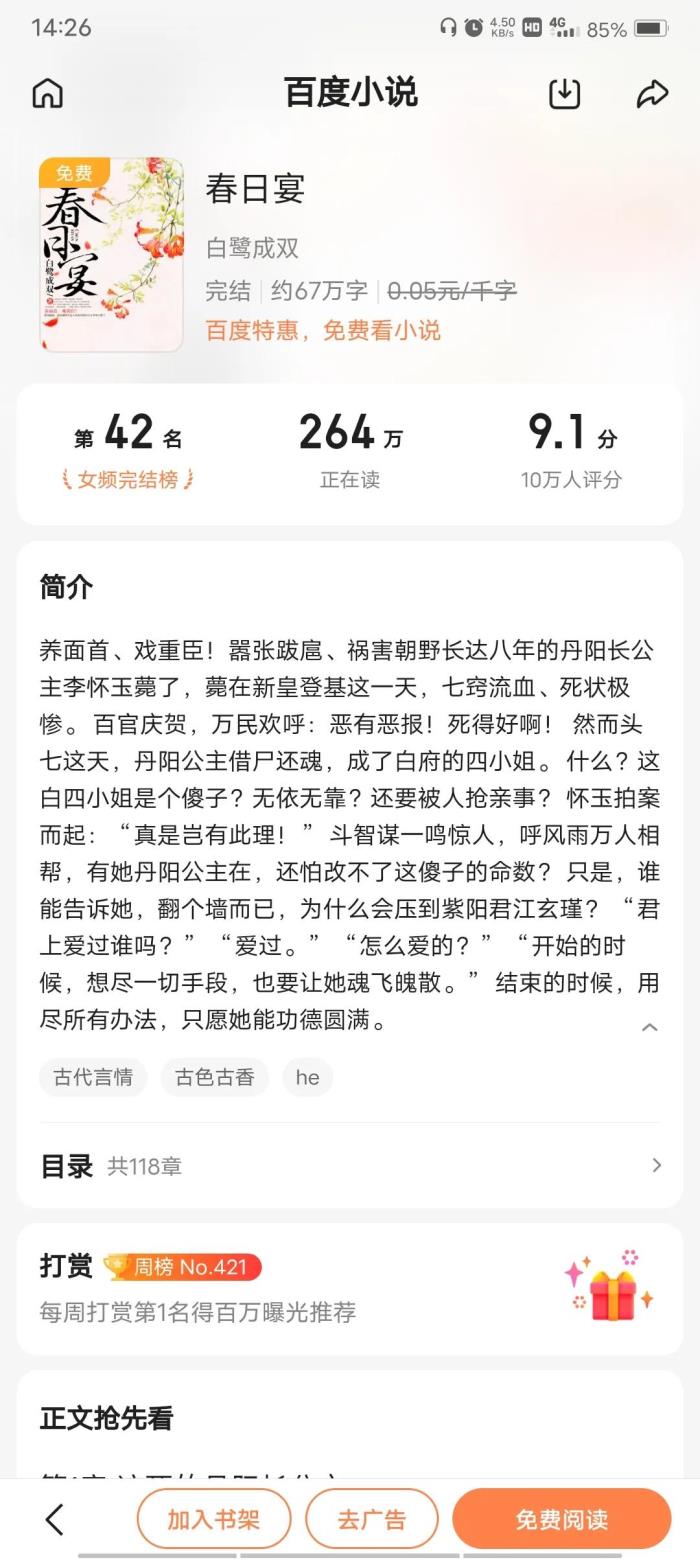Share this novel
The width and height of the screenshot is (700, 1560).
pos(652,93)
